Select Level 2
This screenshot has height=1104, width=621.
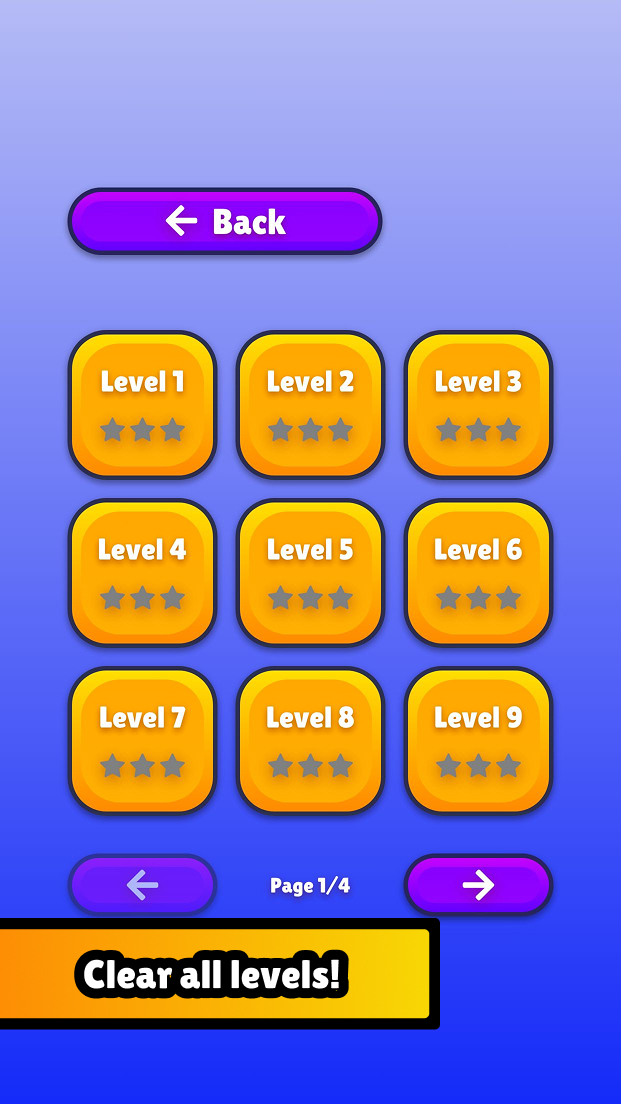pos(310,404)
